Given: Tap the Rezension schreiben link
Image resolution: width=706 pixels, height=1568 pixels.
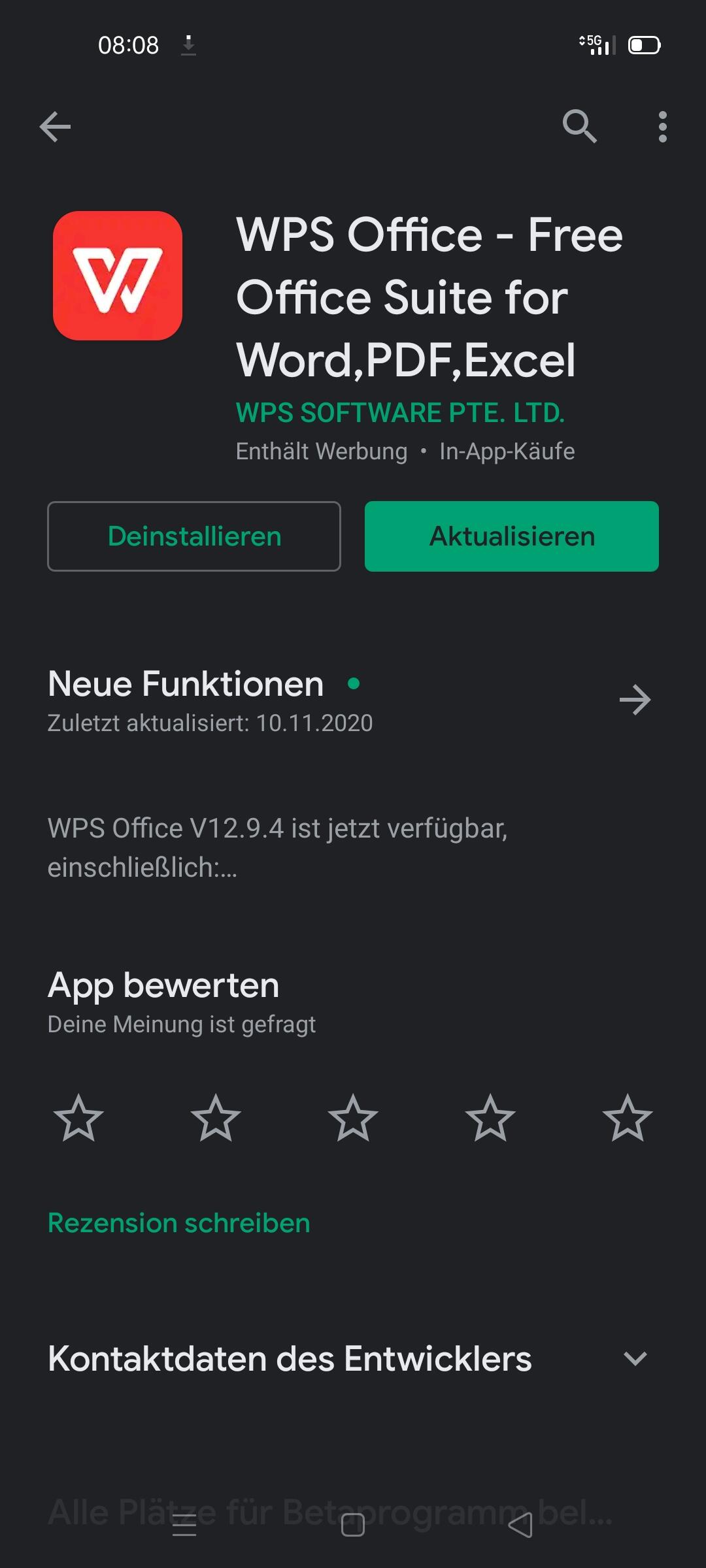Looking at the screenshot, I should (x=179, y=1223).
